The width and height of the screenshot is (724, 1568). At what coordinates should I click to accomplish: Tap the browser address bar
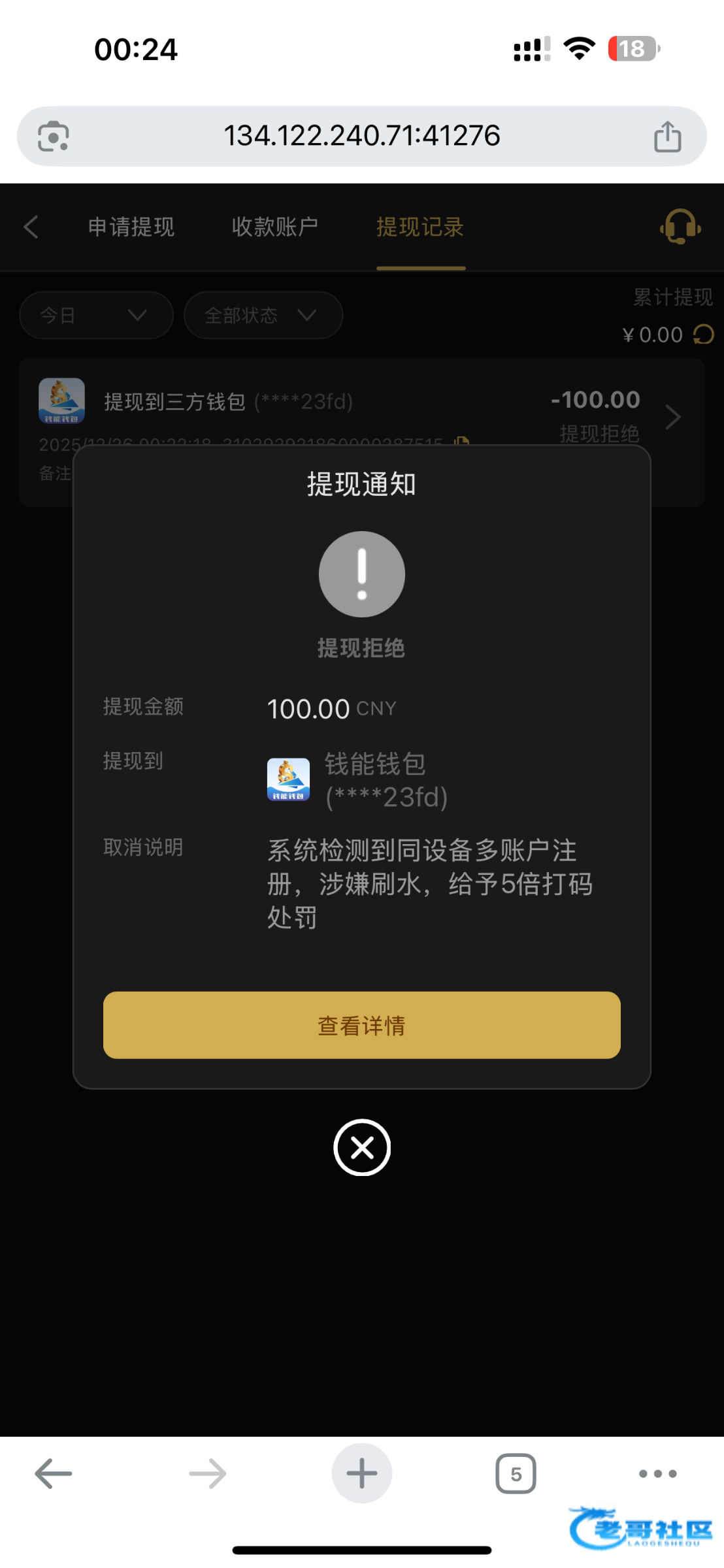point(361,136)
